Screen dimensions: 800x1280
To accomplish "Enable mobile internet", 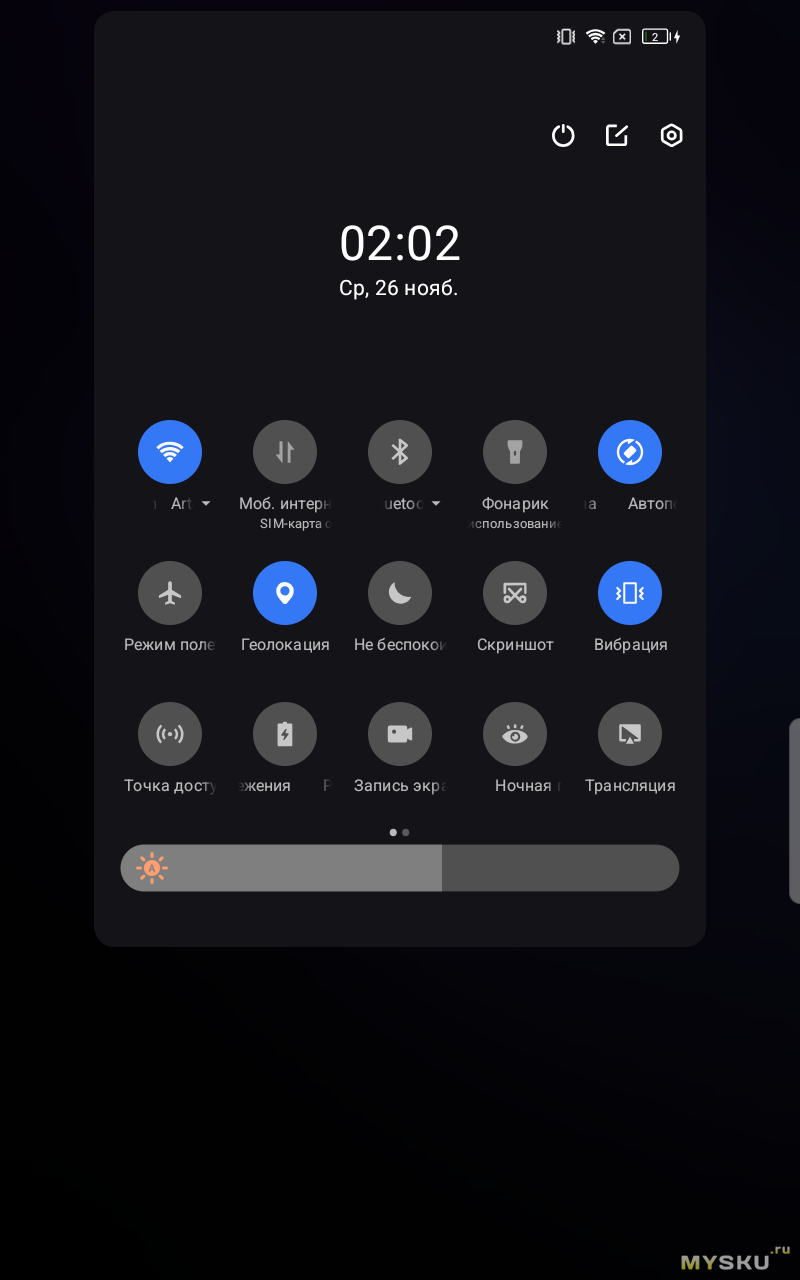I will click(x=285, y=452).
